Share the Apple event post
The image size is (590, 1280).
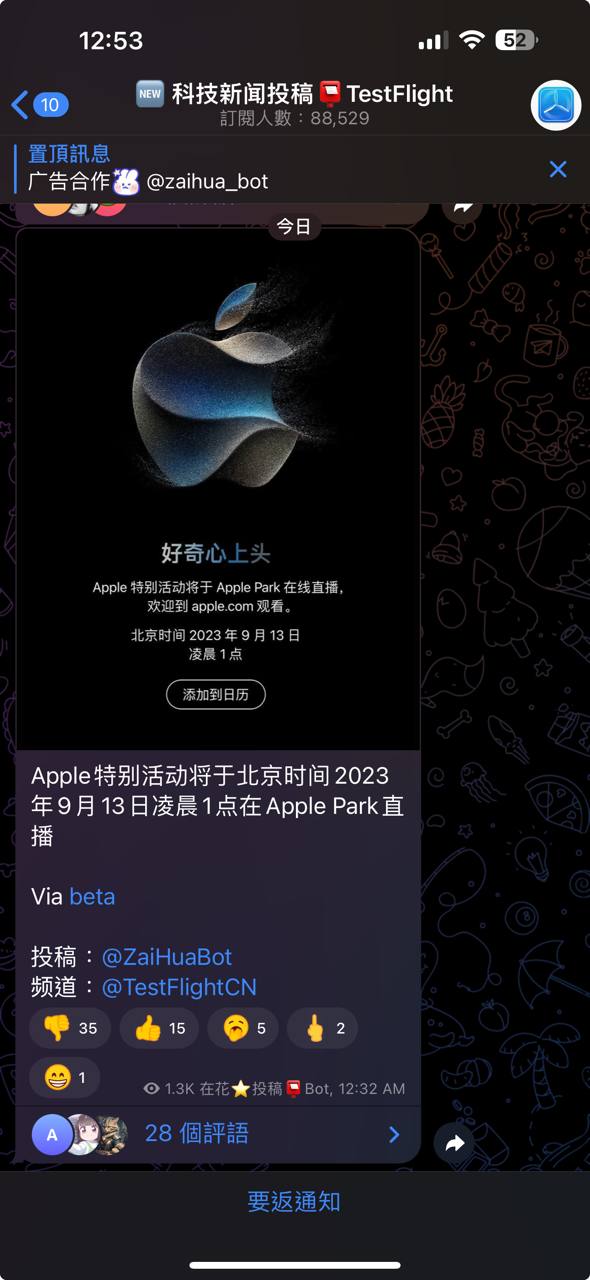pos(455,1143)
